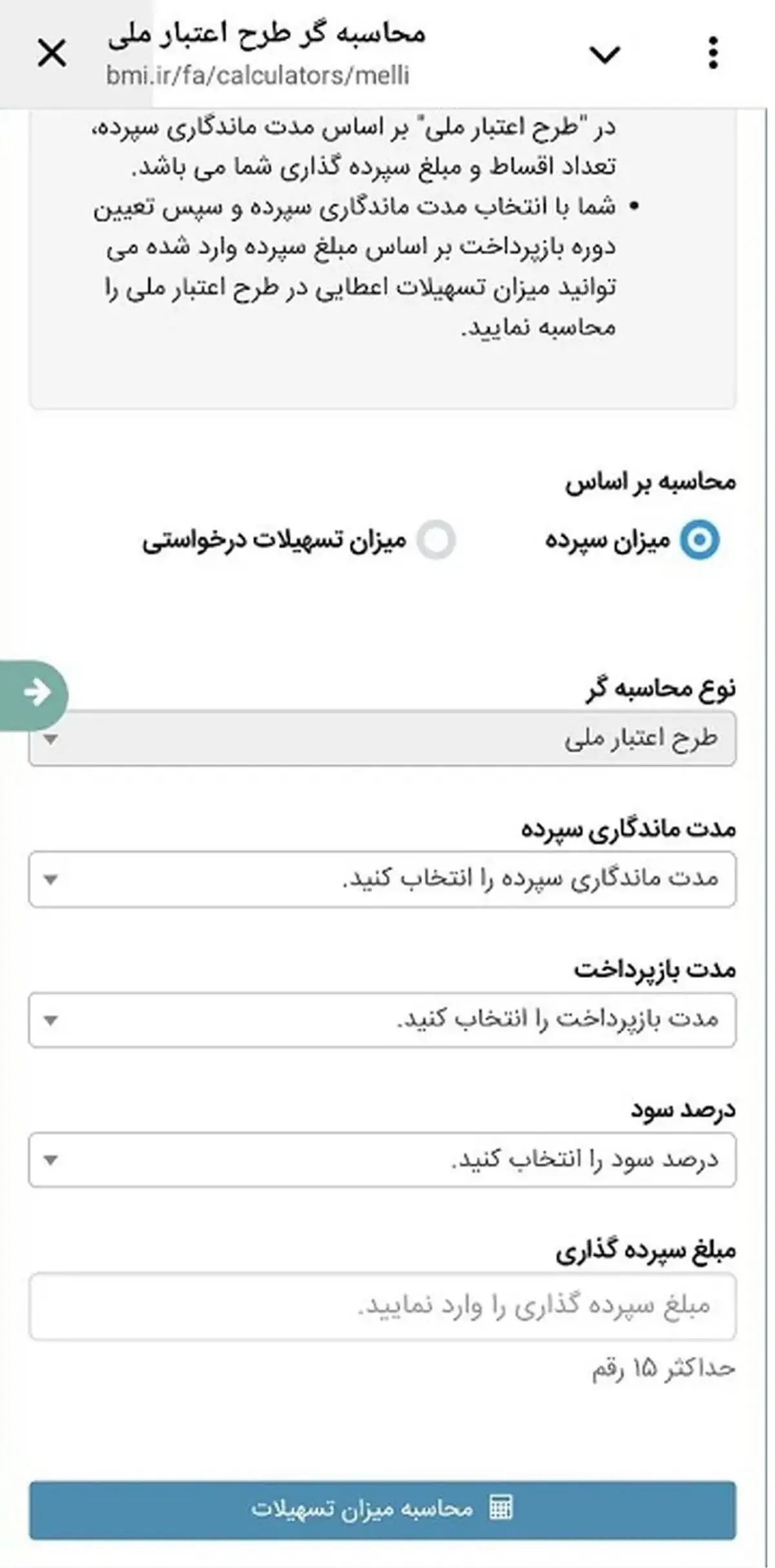Expand the page title chevron
Viewport: 775px width, 1568px height.
605,55
